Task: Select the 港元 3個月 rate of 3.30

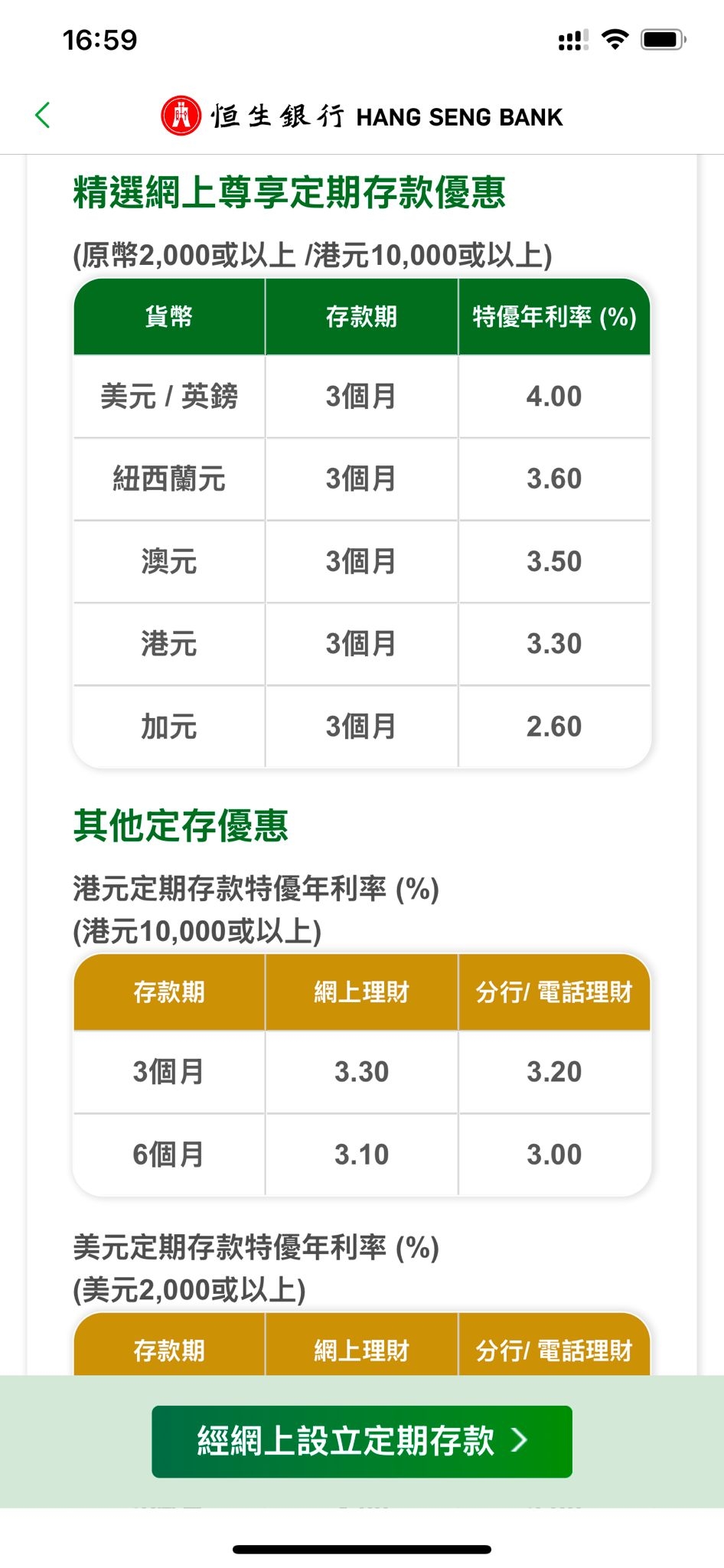Action: pos(555,644)
